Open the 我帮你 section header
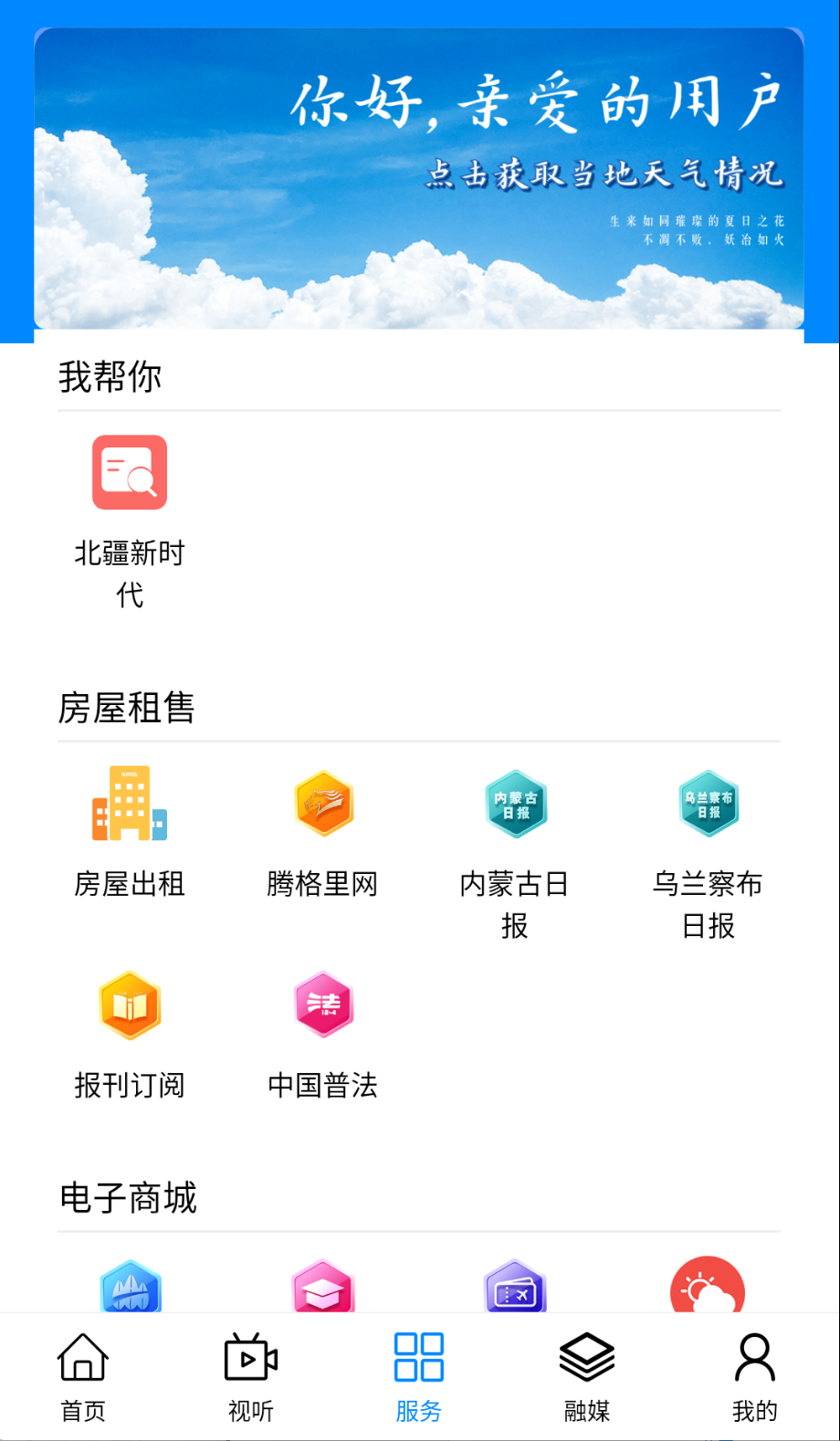Viewport: 840px width, 1441px height. (x=110, y=376)
